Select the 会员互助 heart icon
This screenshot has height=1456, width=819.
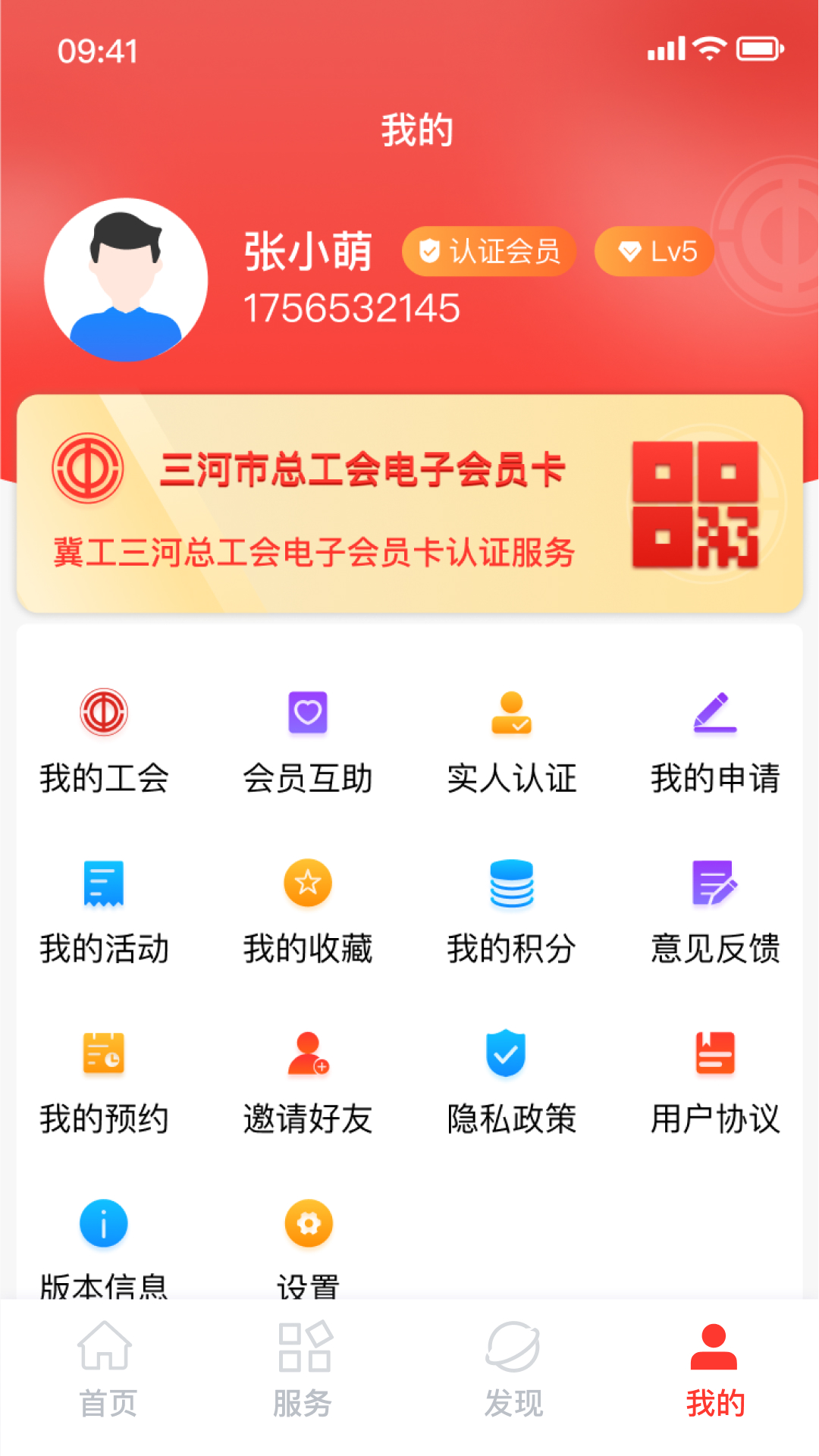[307, 714]
